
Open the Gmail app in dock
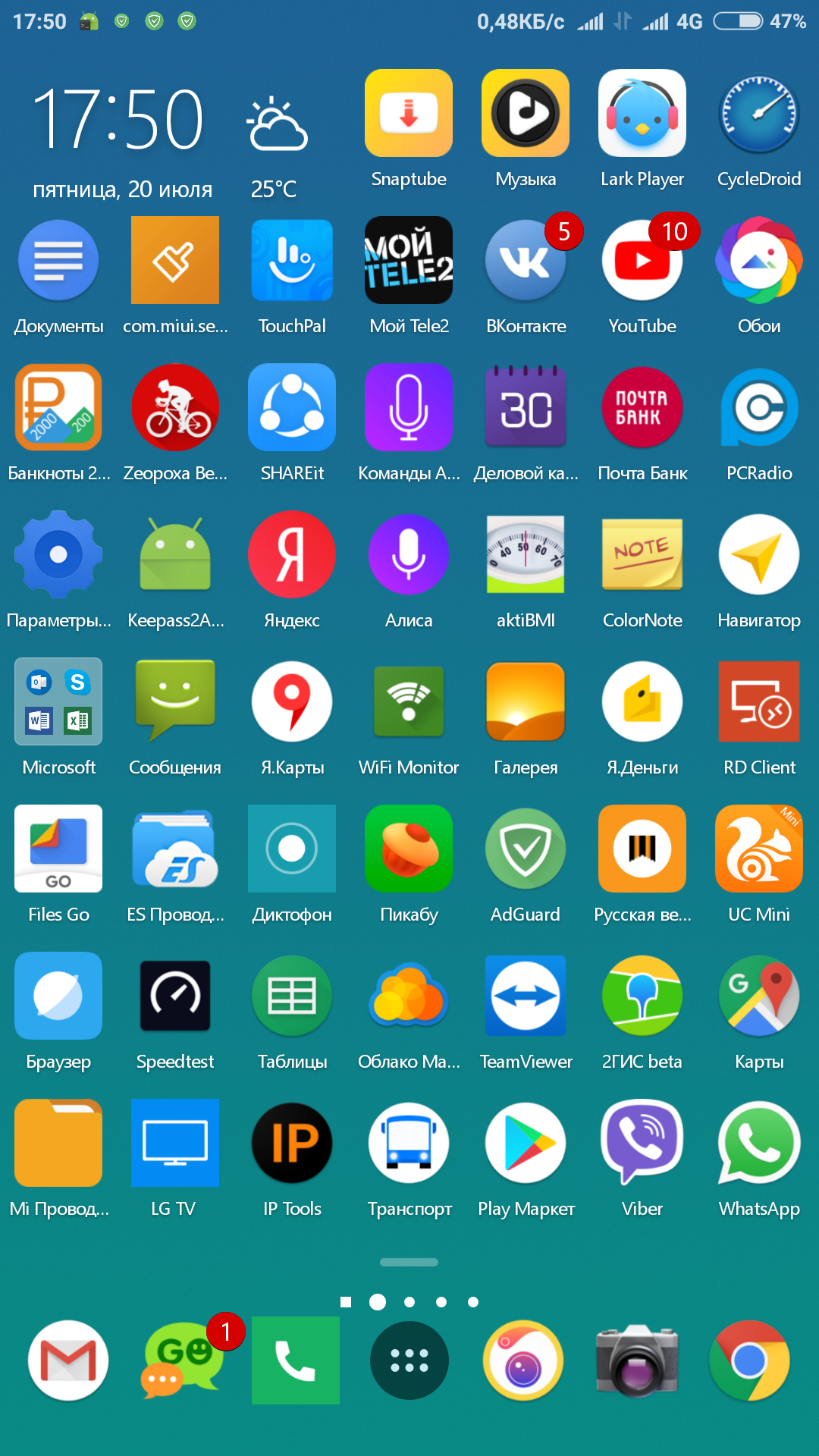(x=68, y=1360)
